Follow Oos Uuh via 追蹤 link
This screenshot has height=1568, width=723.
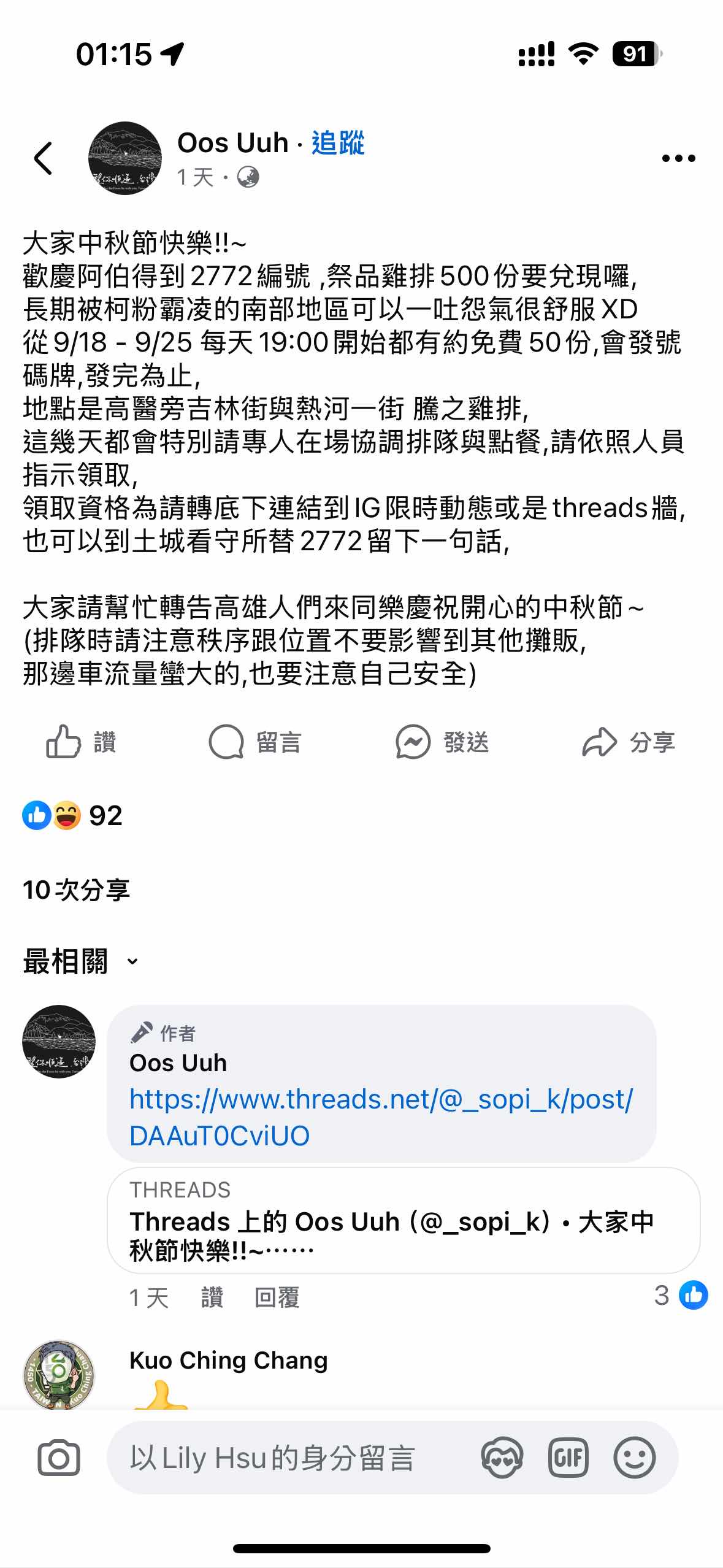pyautogui.click(x=337, y=143)
